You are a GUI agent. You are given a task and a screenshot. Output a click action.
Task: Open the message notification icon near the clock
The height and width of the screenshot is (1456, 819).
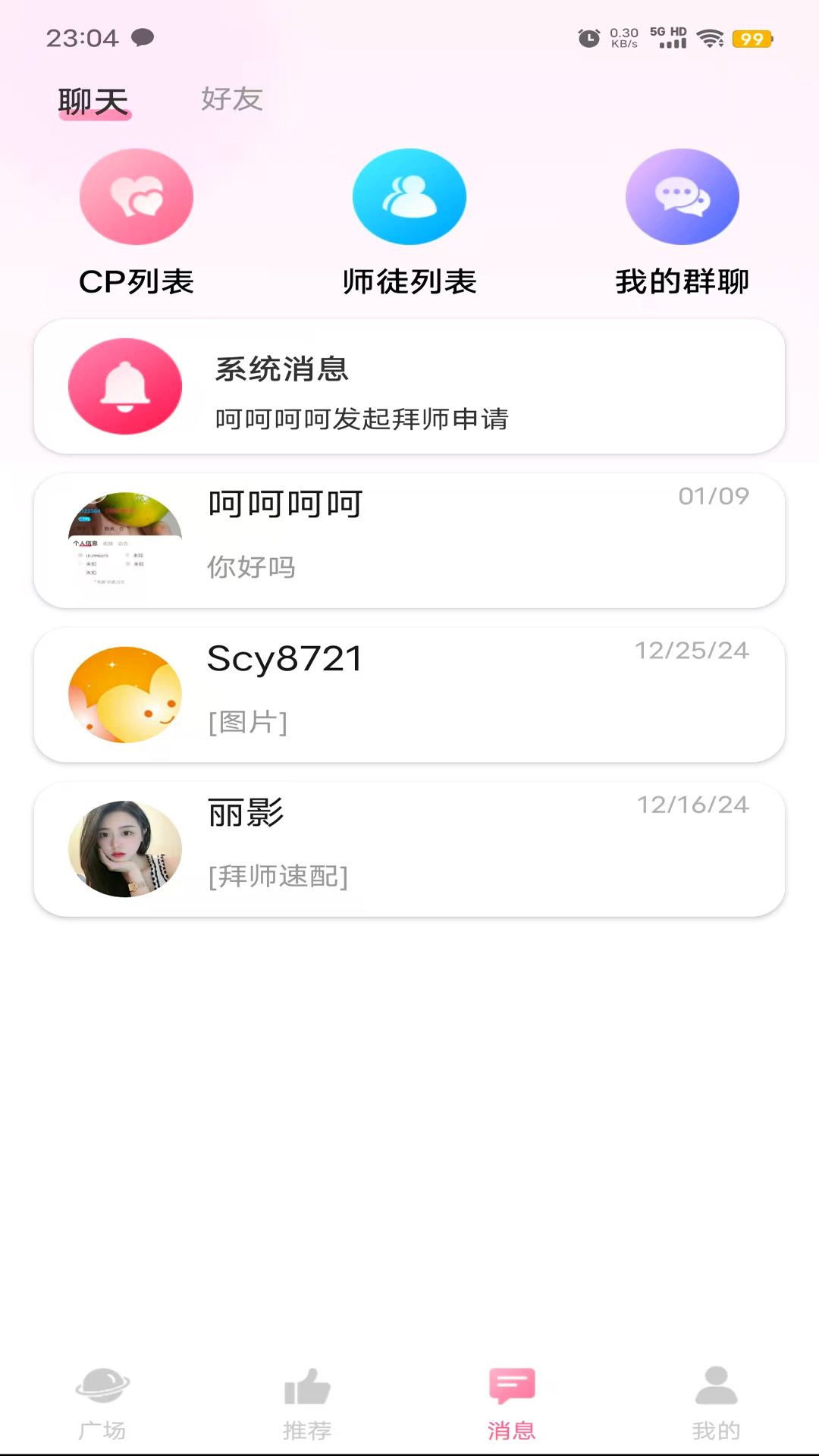point(144,38)
